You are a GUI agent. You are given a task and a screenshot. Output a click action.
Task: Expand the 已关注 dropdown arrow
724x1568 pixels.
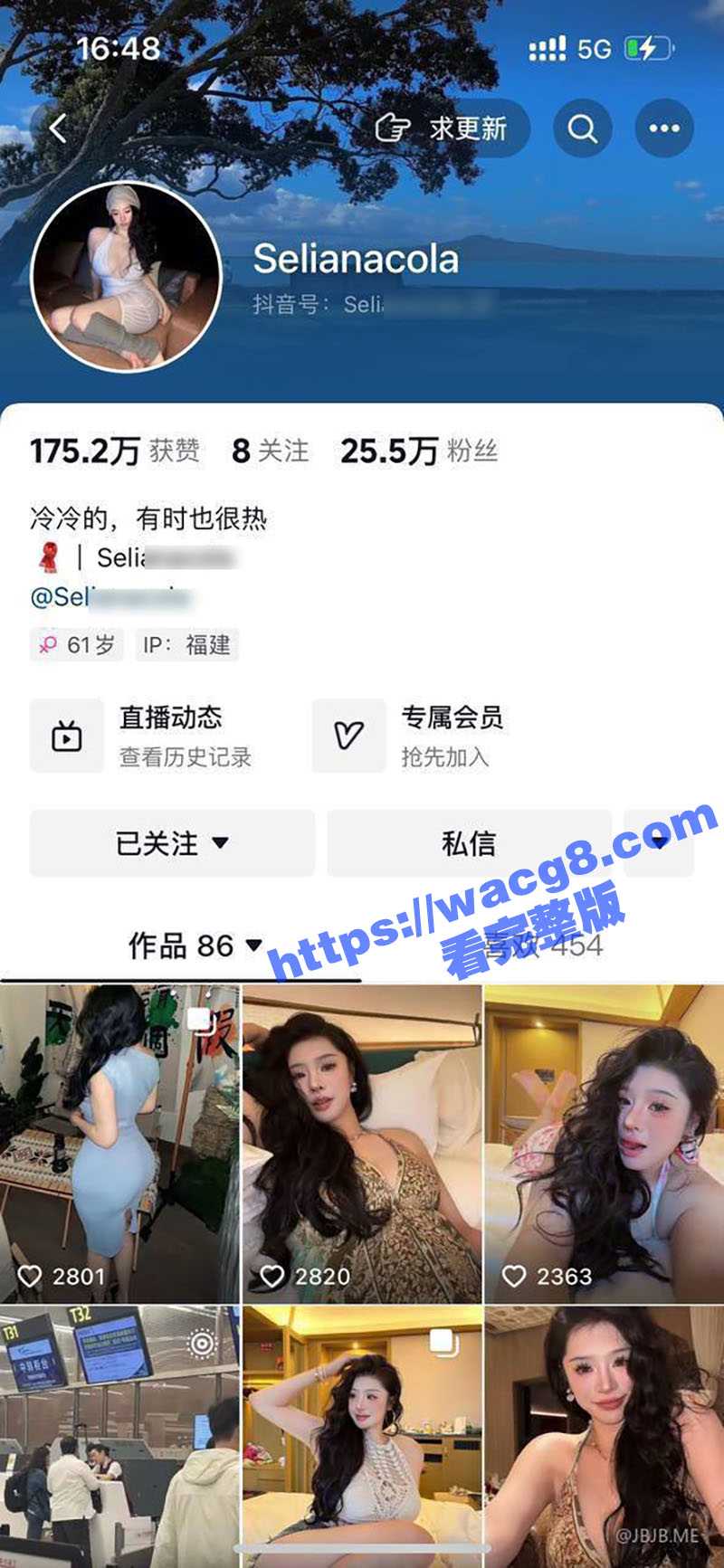pyautogui.click(x=220, y=843)
